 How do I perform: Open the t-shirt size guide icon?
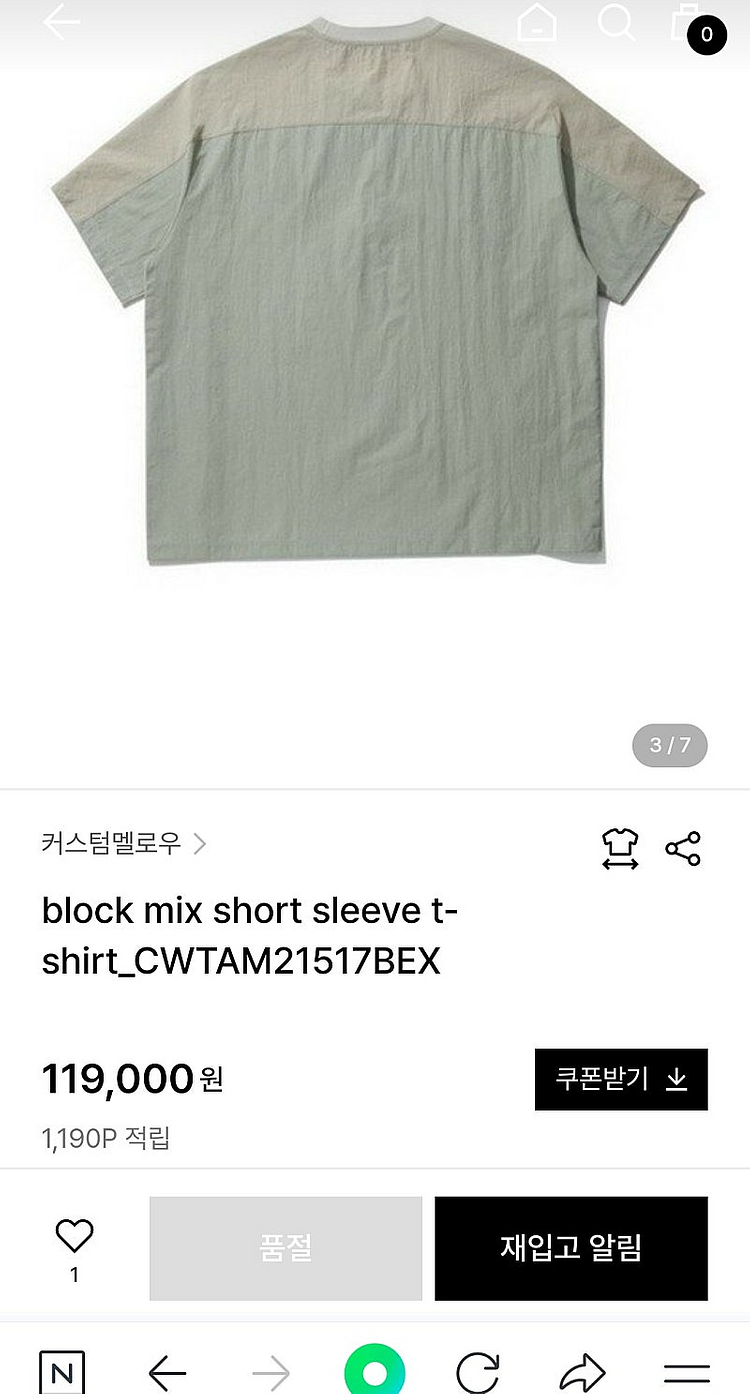pos(620,849)
